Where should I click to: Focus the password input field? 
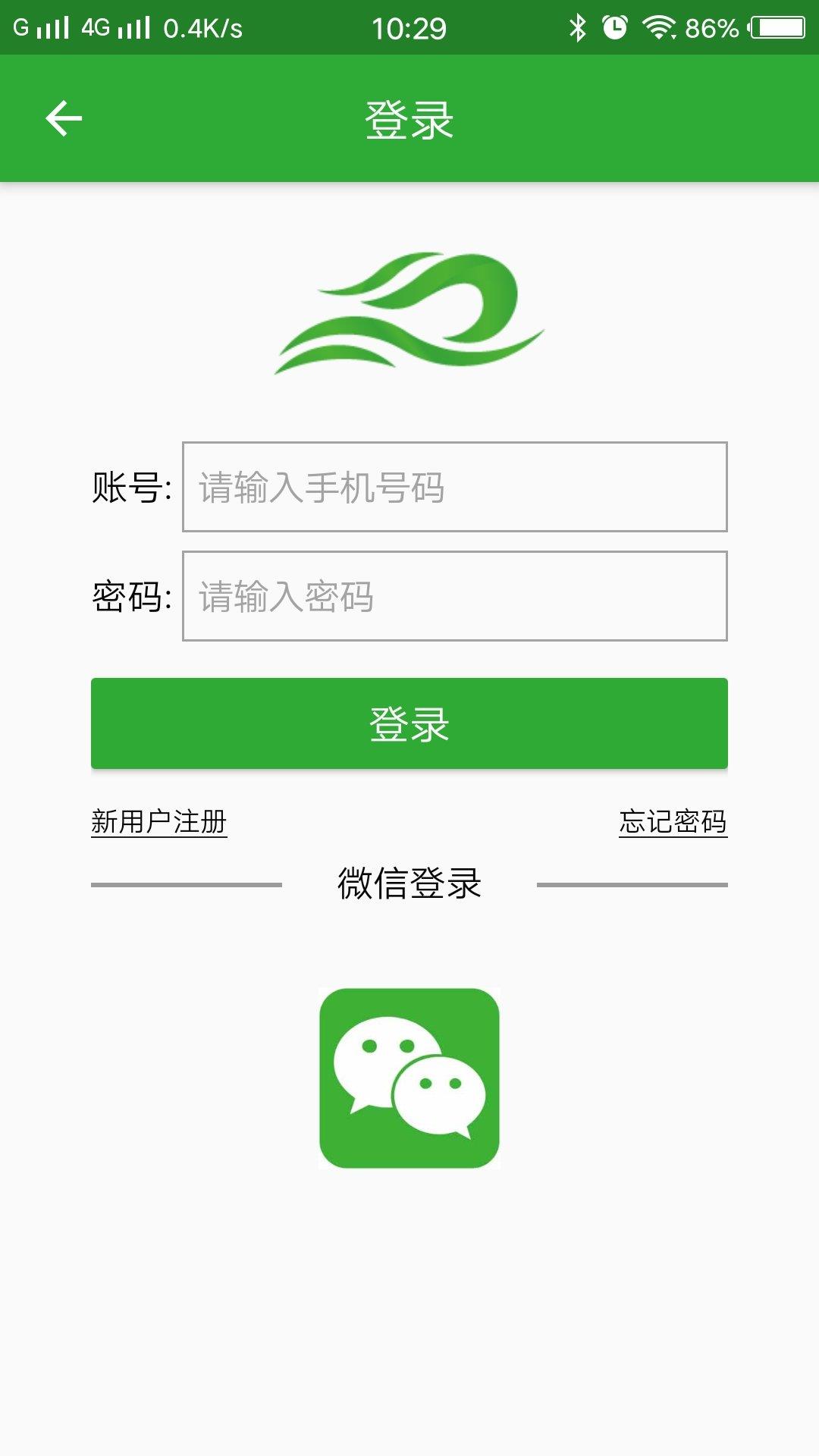[x=454, y=596]
